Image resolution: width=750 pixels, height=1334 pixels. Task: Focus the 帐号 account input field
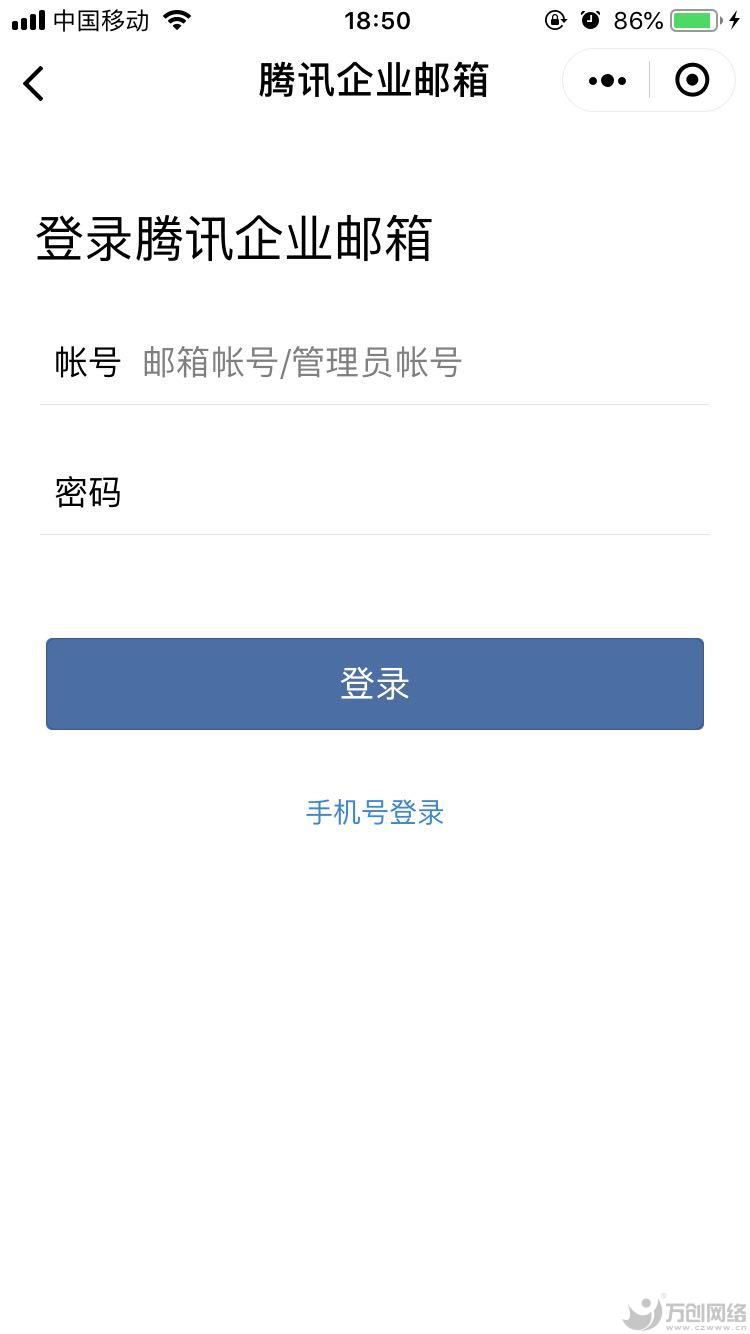click(x=420, y=363)
